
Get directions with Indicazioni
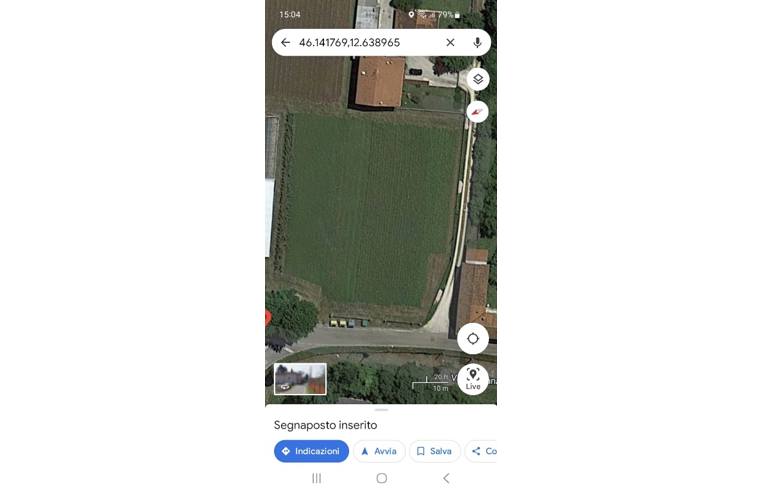pos(311,451)
